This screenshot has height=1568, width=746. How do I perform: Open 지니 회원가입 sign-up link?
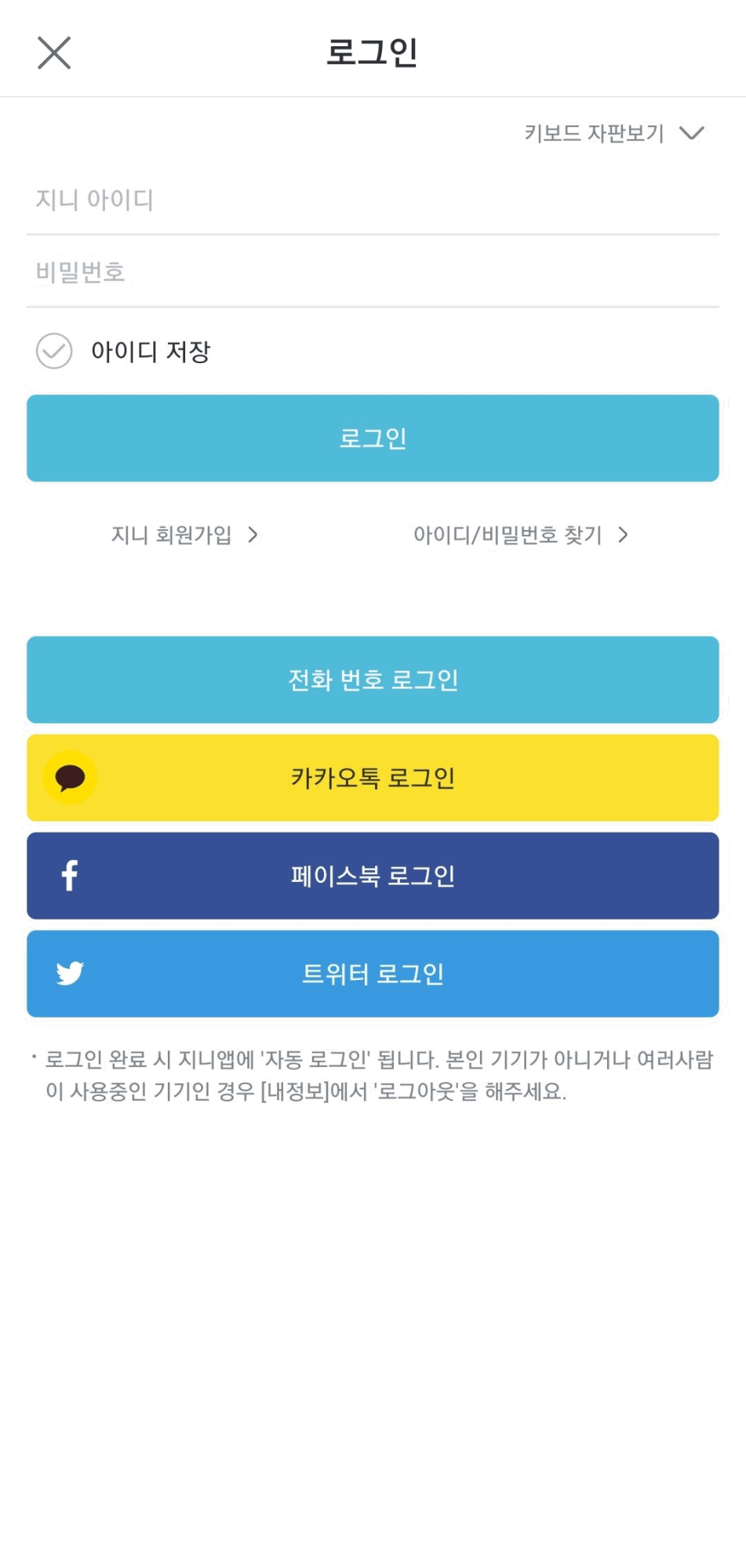click(184, 535)
